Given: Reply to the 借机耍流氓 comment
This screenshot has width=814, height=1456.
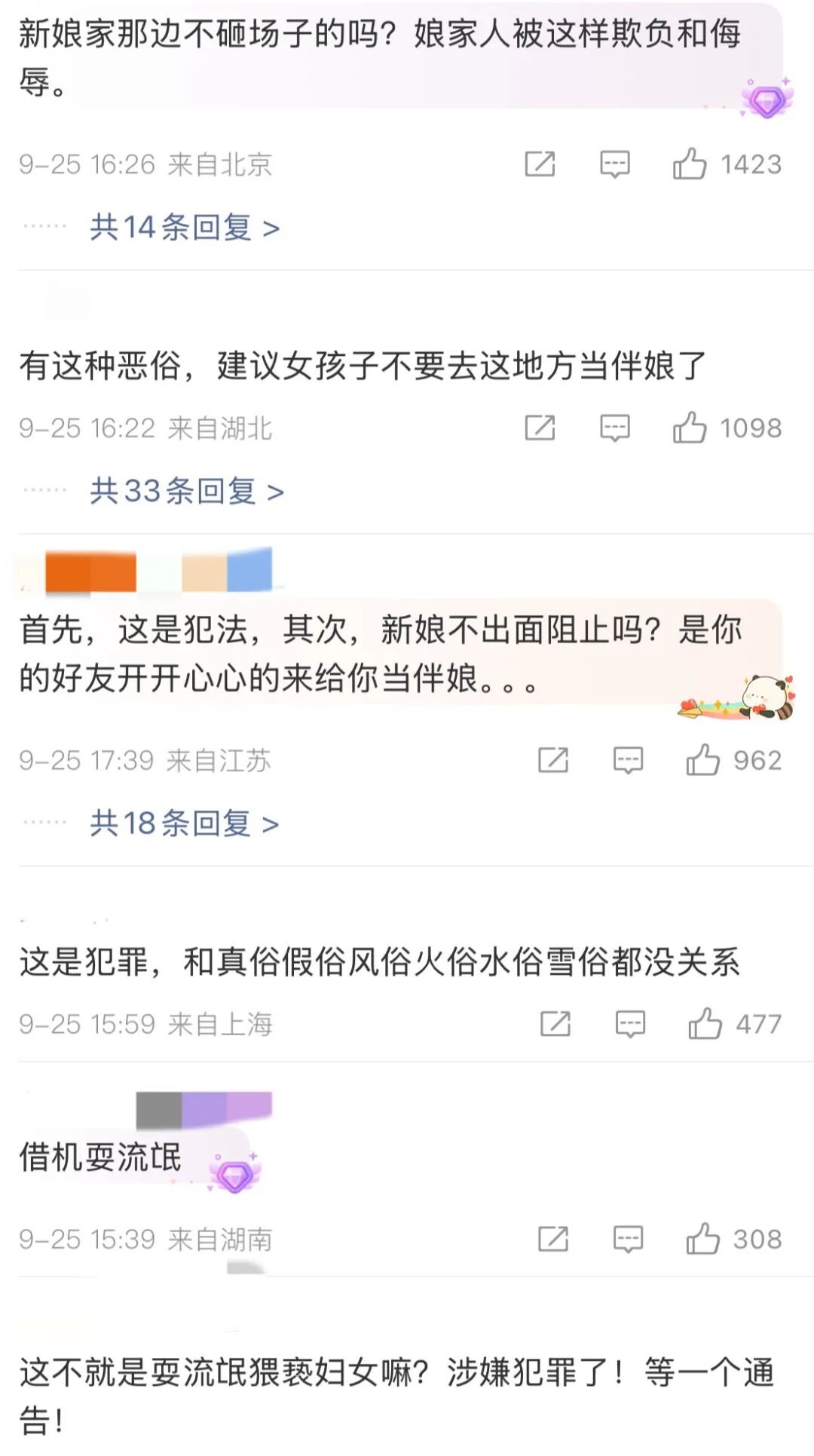Looking at the screenshot, I should coord(628,1239).
